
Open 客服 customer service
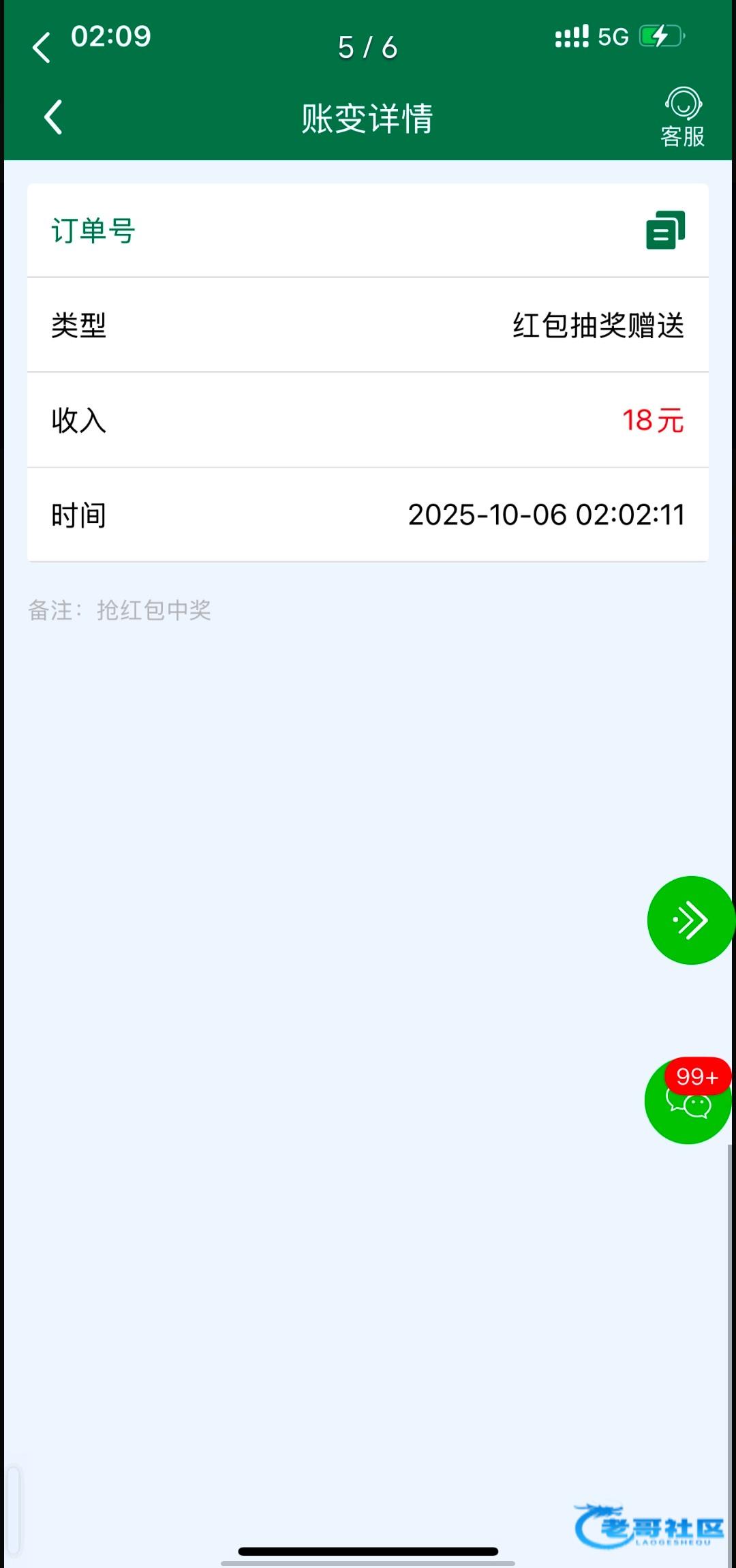(x=682, y=117)
